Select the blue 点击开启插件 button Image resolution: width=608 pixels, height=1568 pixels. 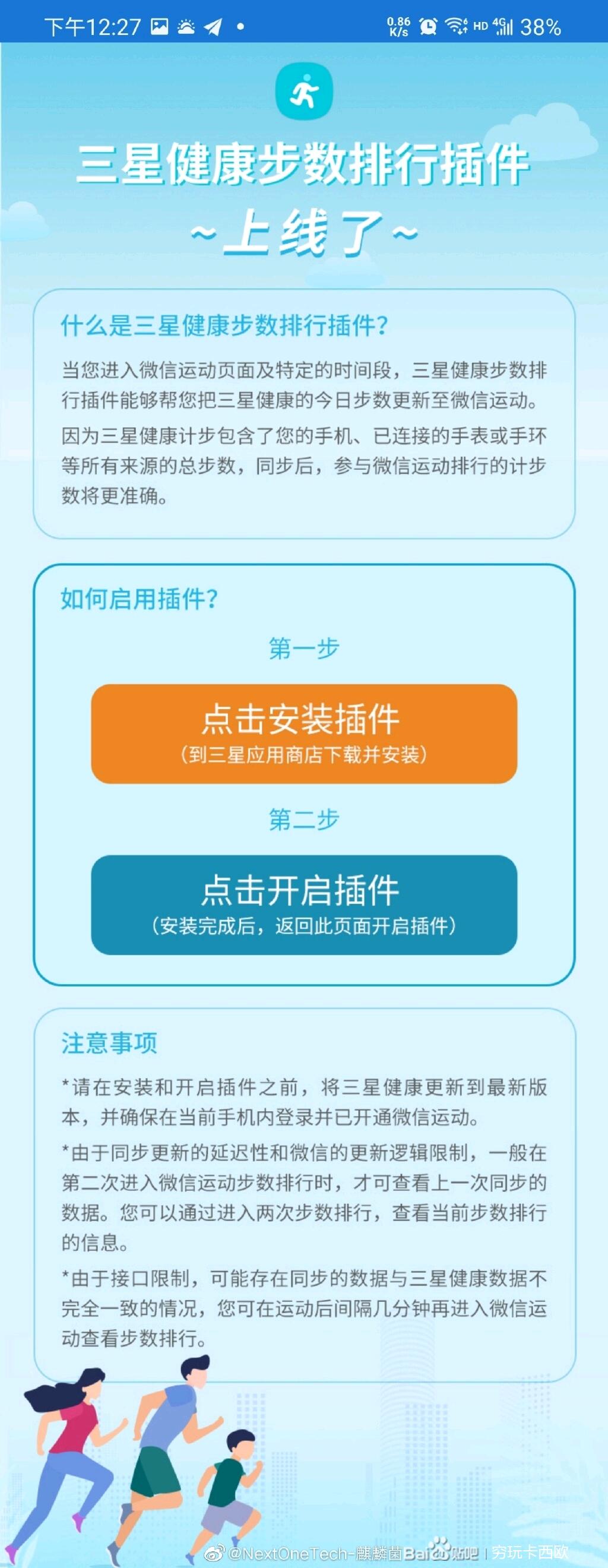303,905
